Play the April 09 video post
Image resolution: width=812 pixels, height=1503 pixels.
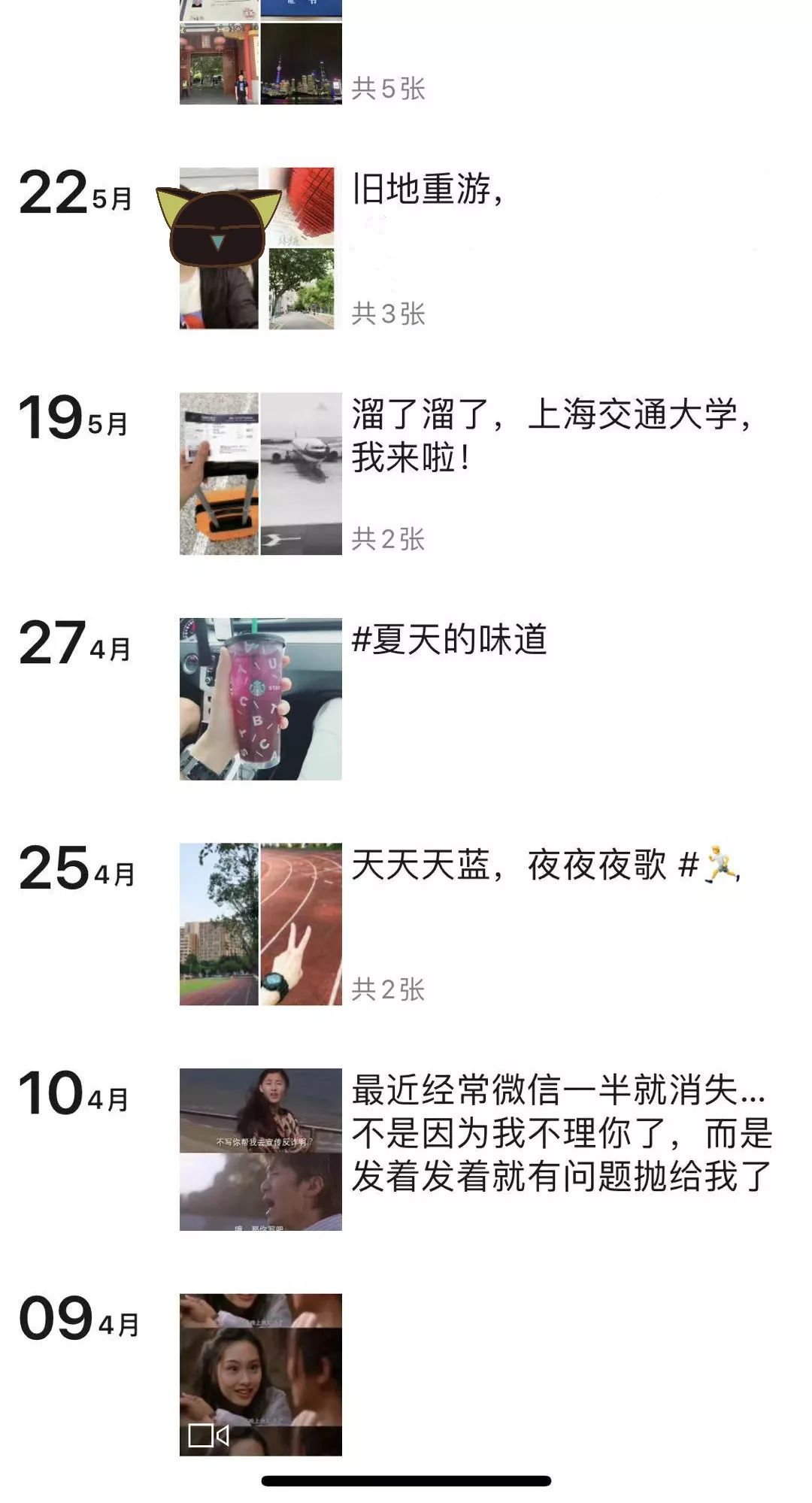(260, 1374)
